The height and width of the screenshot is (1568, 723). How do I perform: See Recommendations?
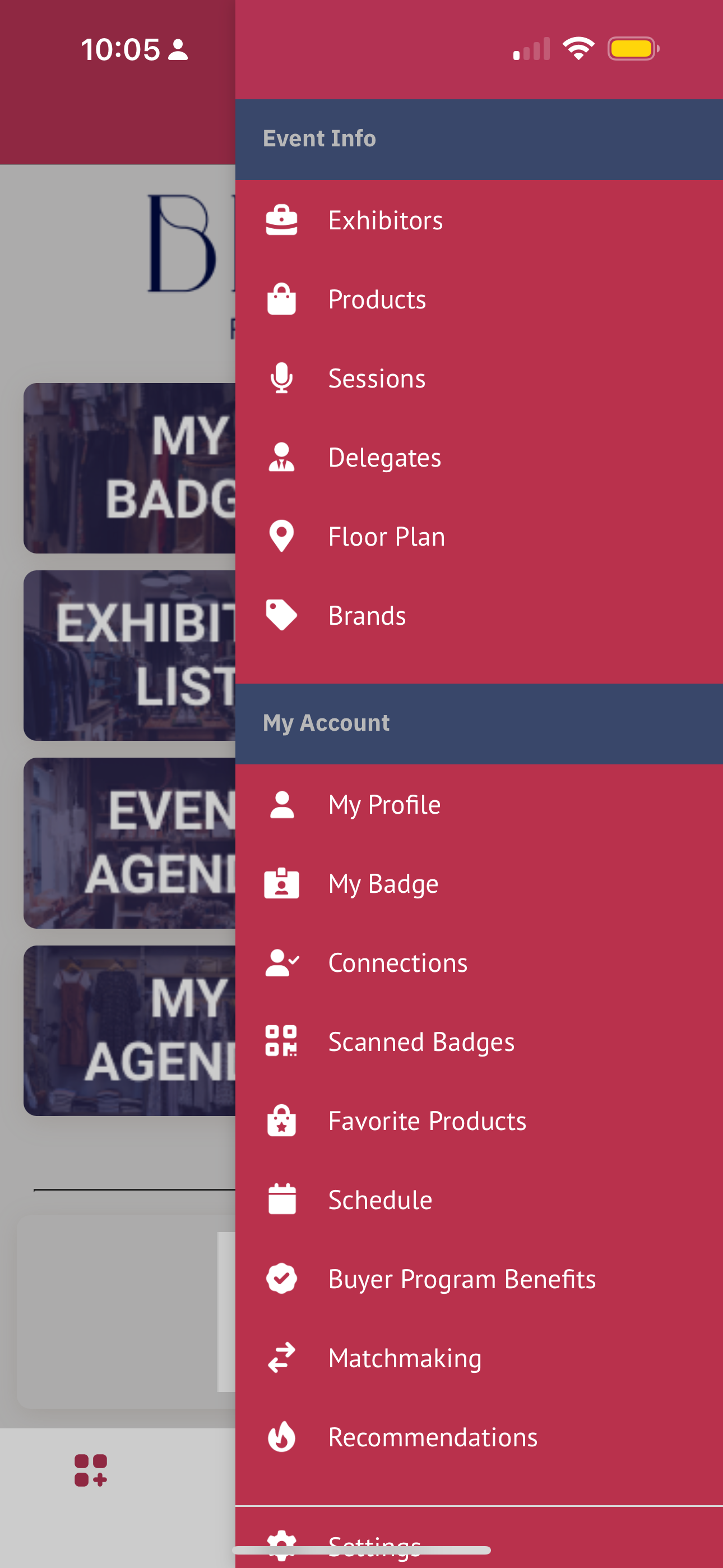433,1438
